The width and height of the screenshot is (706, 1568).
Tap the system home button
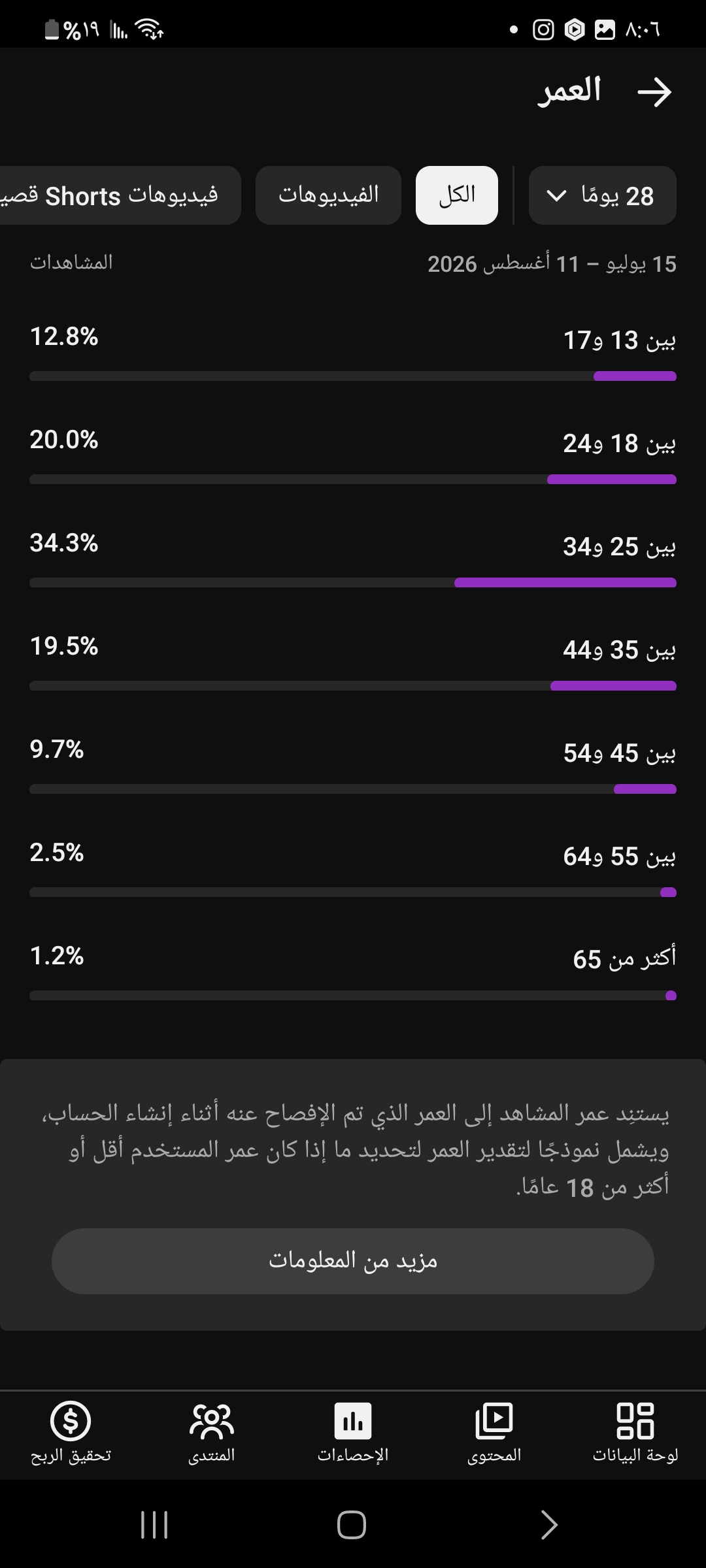pyautogui.click(x=352, y=1525)
